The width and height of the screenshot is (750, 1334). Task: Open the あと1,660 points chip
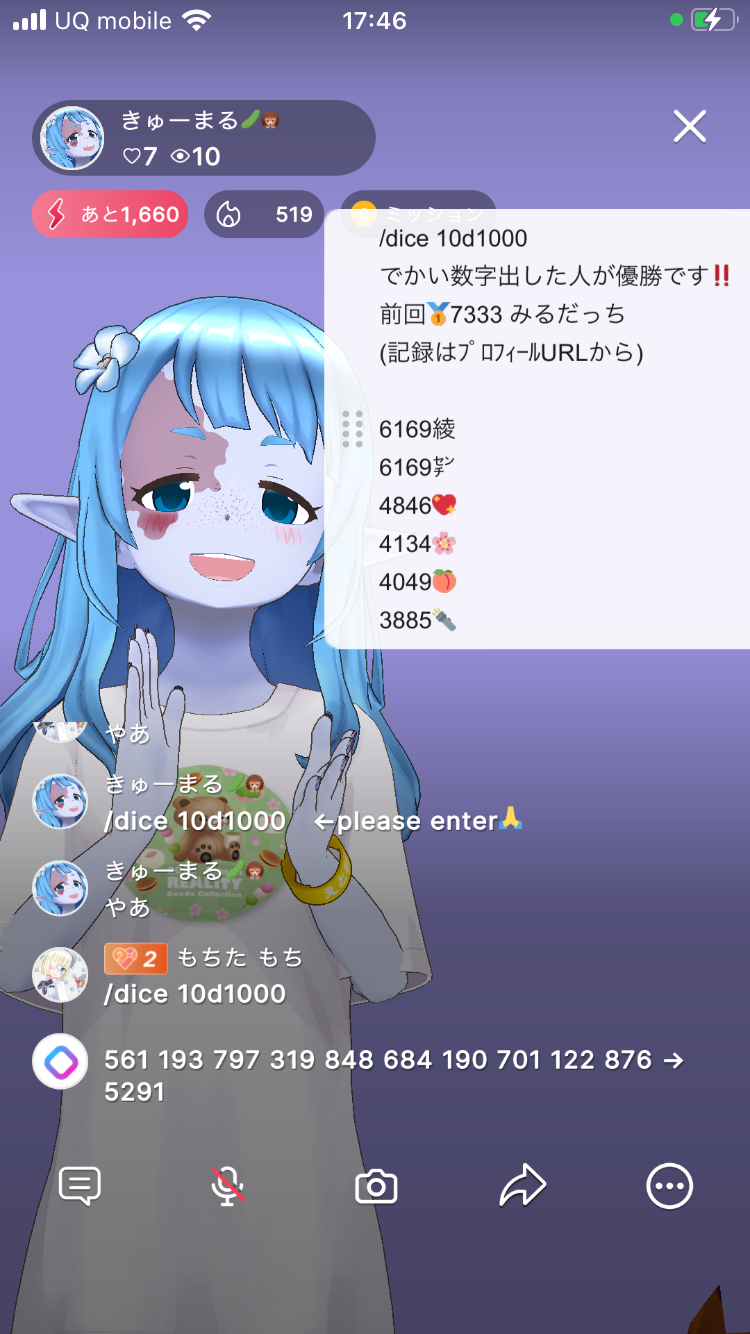point(110,214)
